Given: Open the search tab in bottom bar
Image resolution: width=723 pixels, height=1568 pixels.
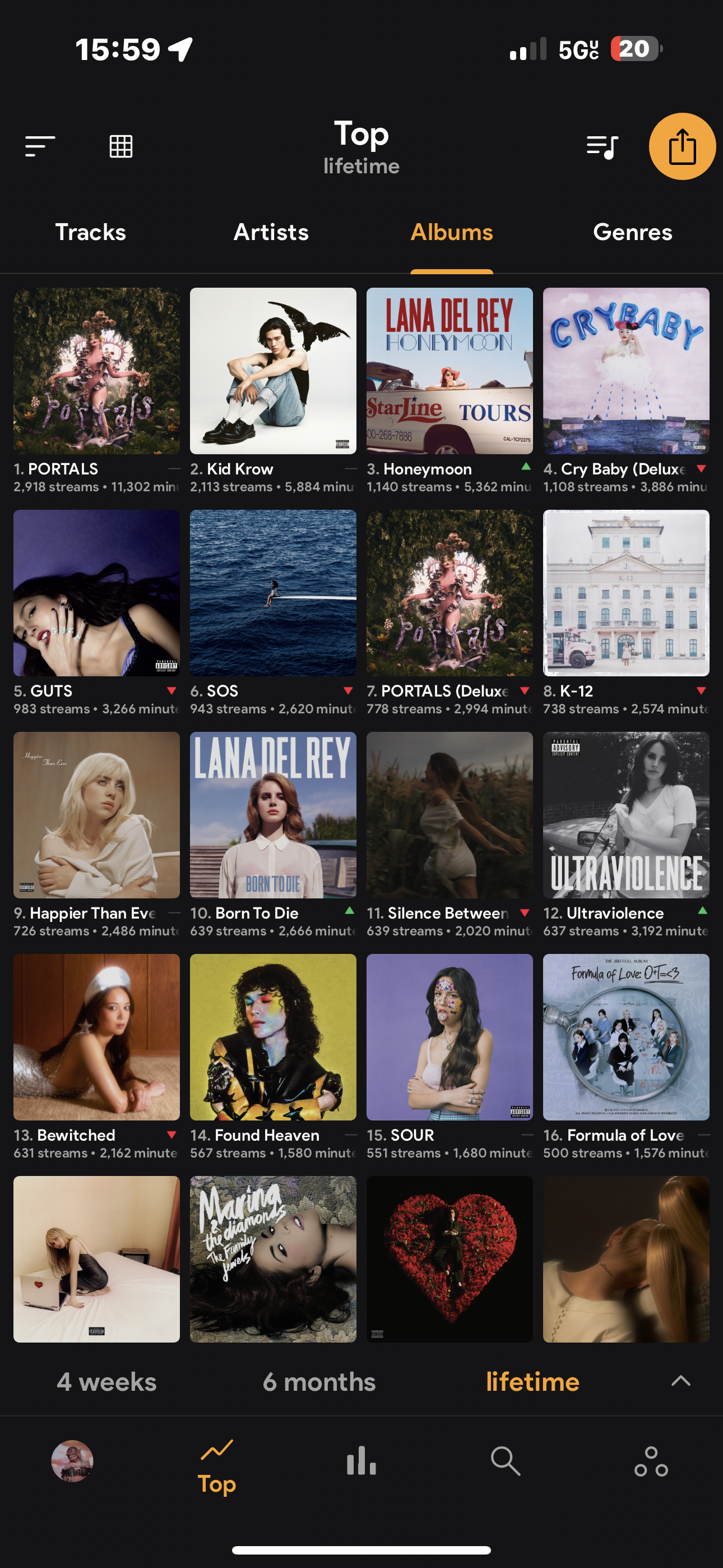Looking at the screenshot, I should tap(505, 1461).
